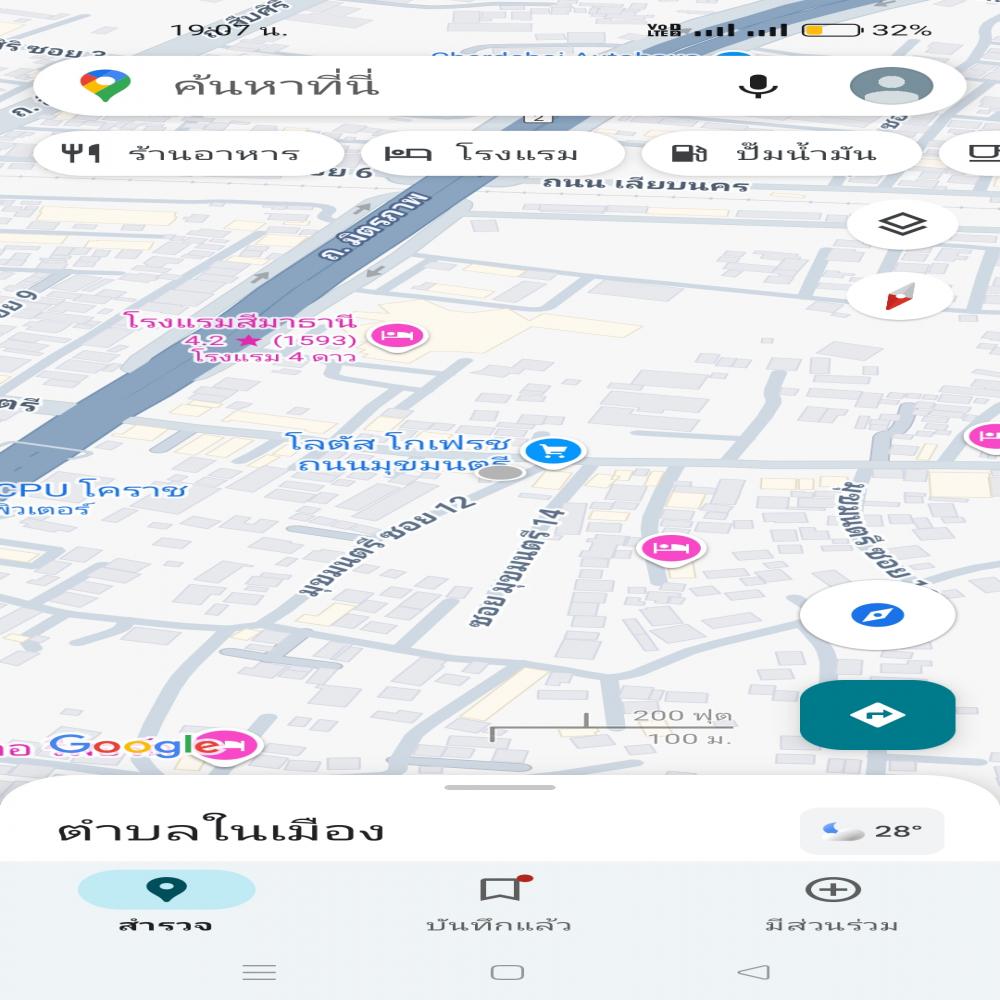Start voice search with the microphone
The image size is (1000, 1000).
point(758,86)
